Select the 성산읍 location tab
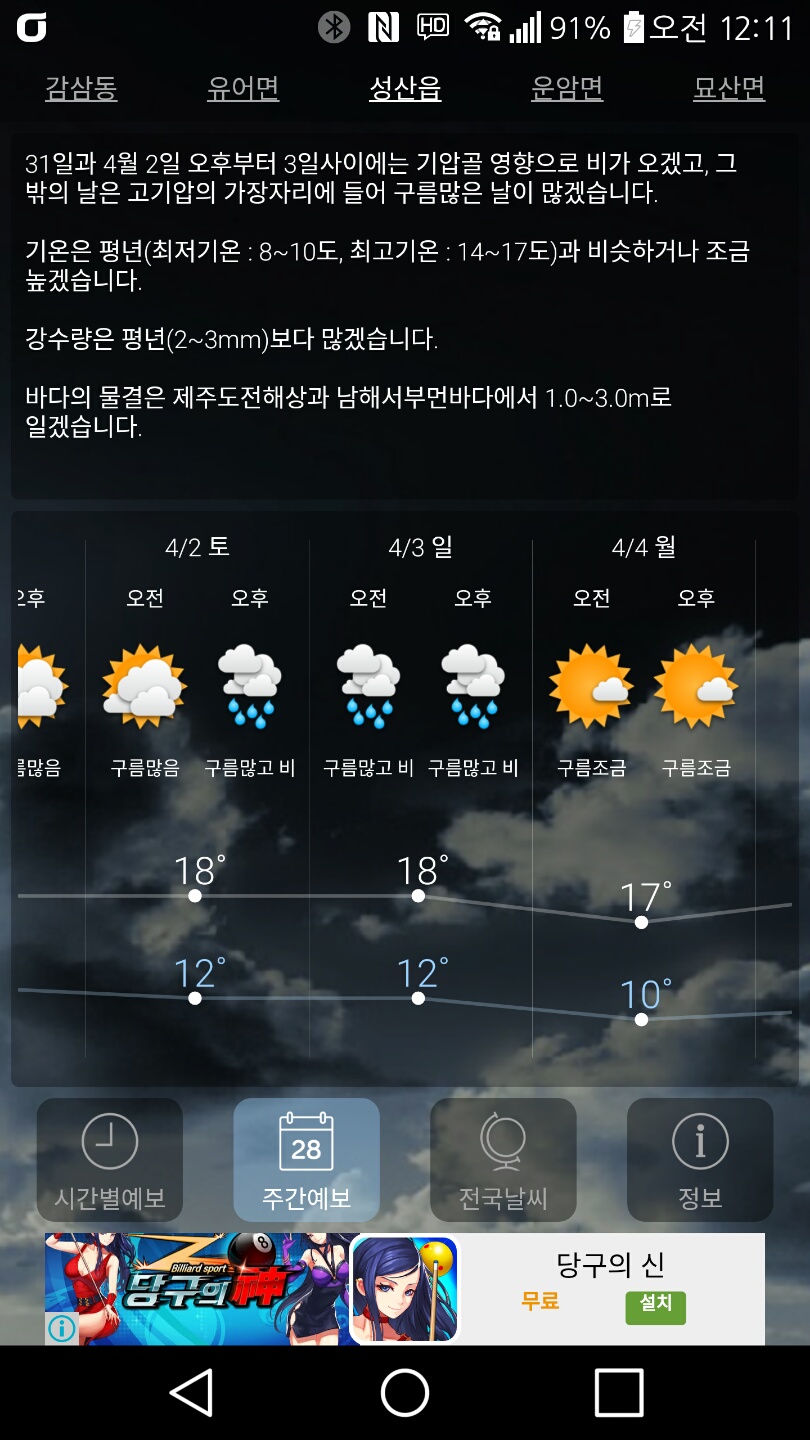 pos(405,88)
